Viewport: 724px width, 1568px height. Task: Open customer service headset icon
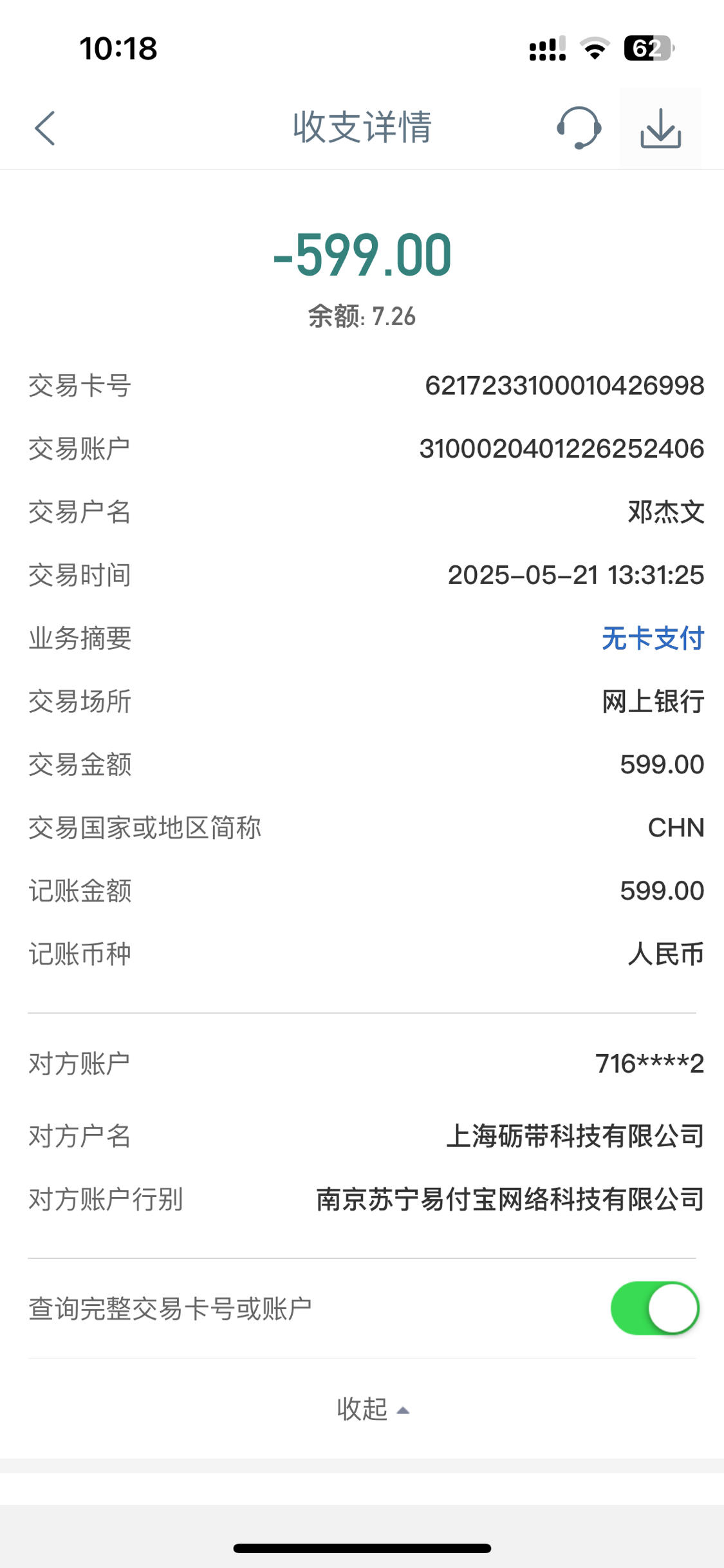tap(579, 128)
